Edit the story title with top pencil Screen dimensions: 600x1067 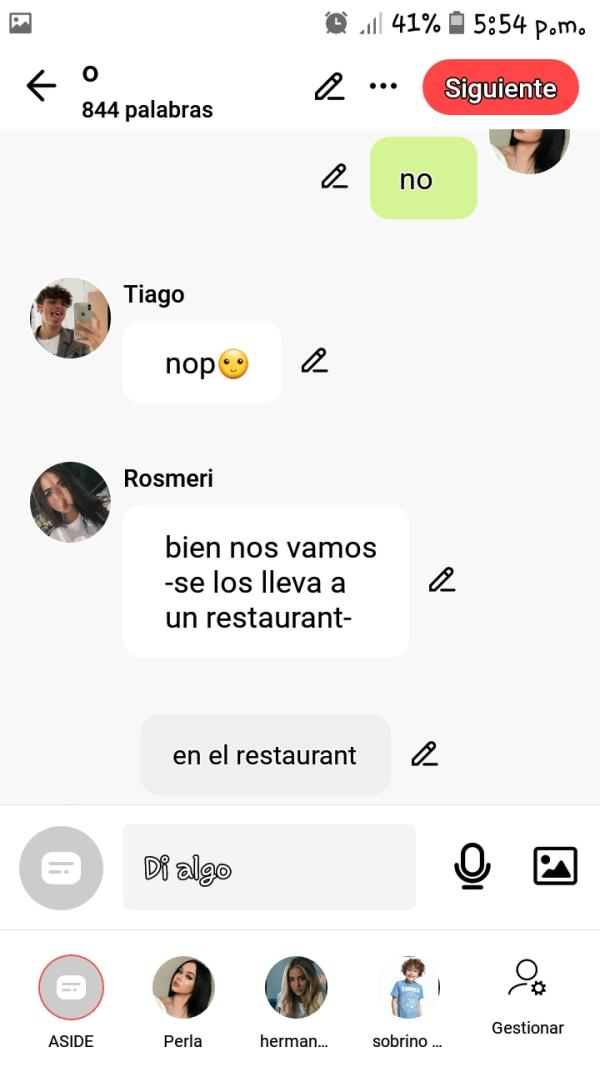point(329,87)
